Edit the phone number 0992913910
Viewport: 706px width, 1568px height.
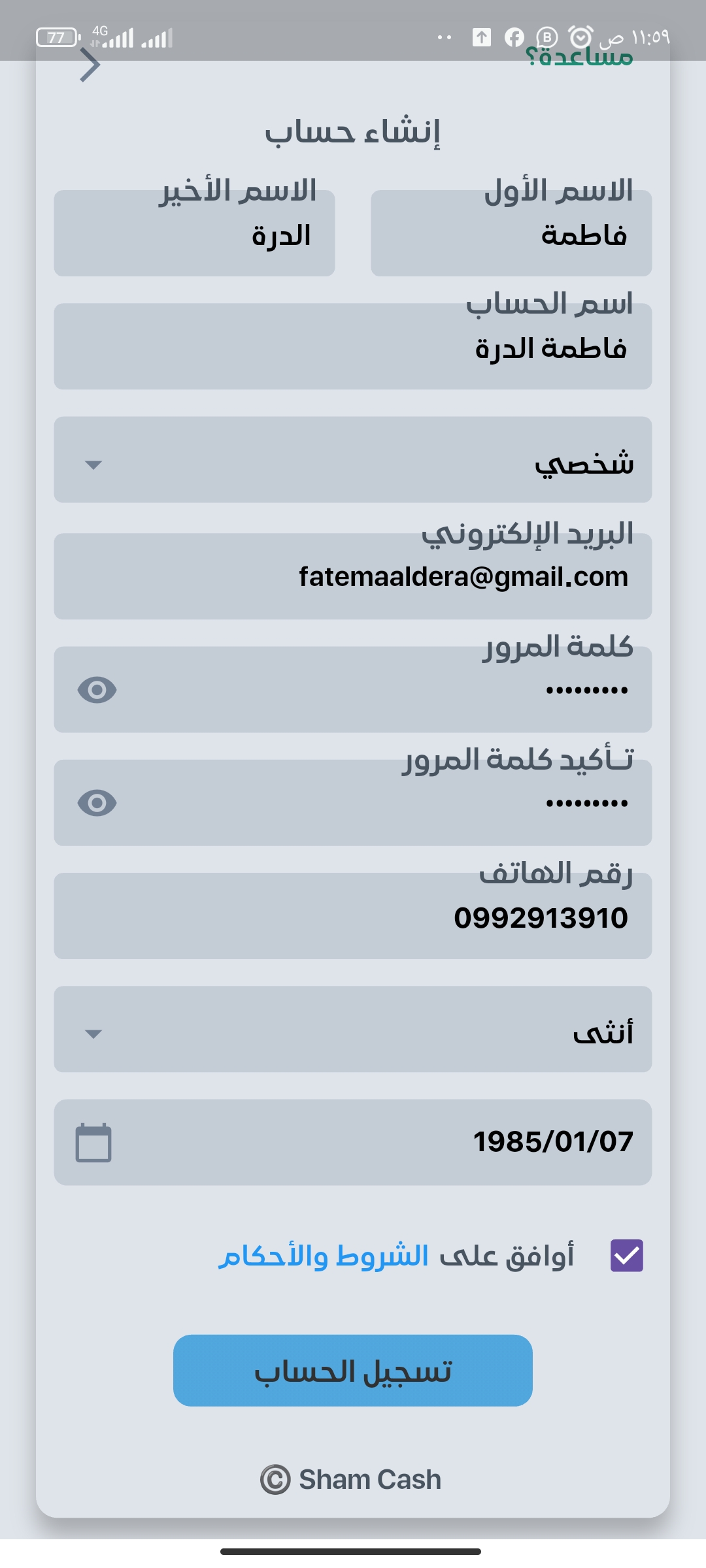point(353,916)
